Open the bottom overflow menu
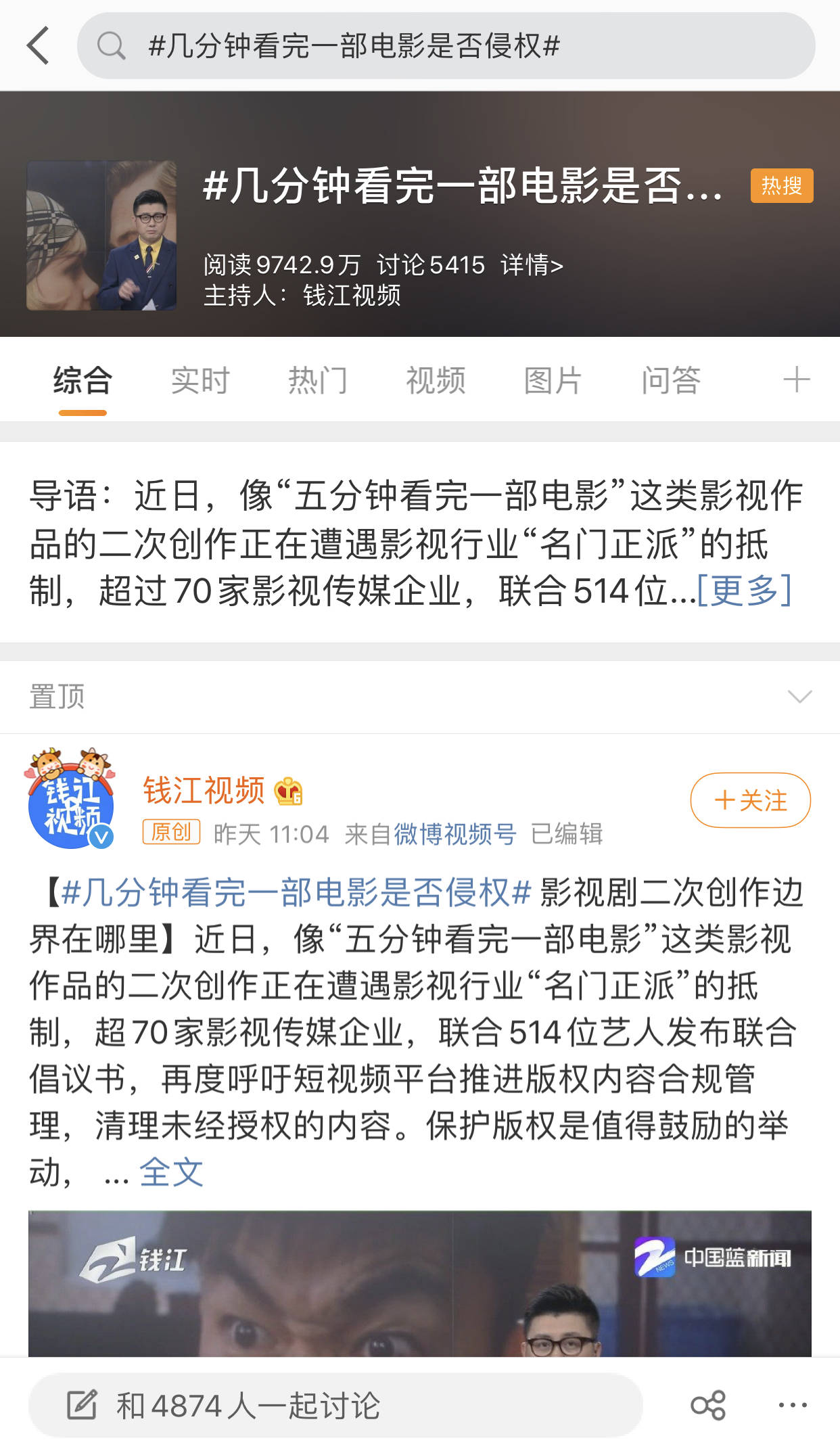The width and height of the screenshot is (840, 1453). [793, 1406]
